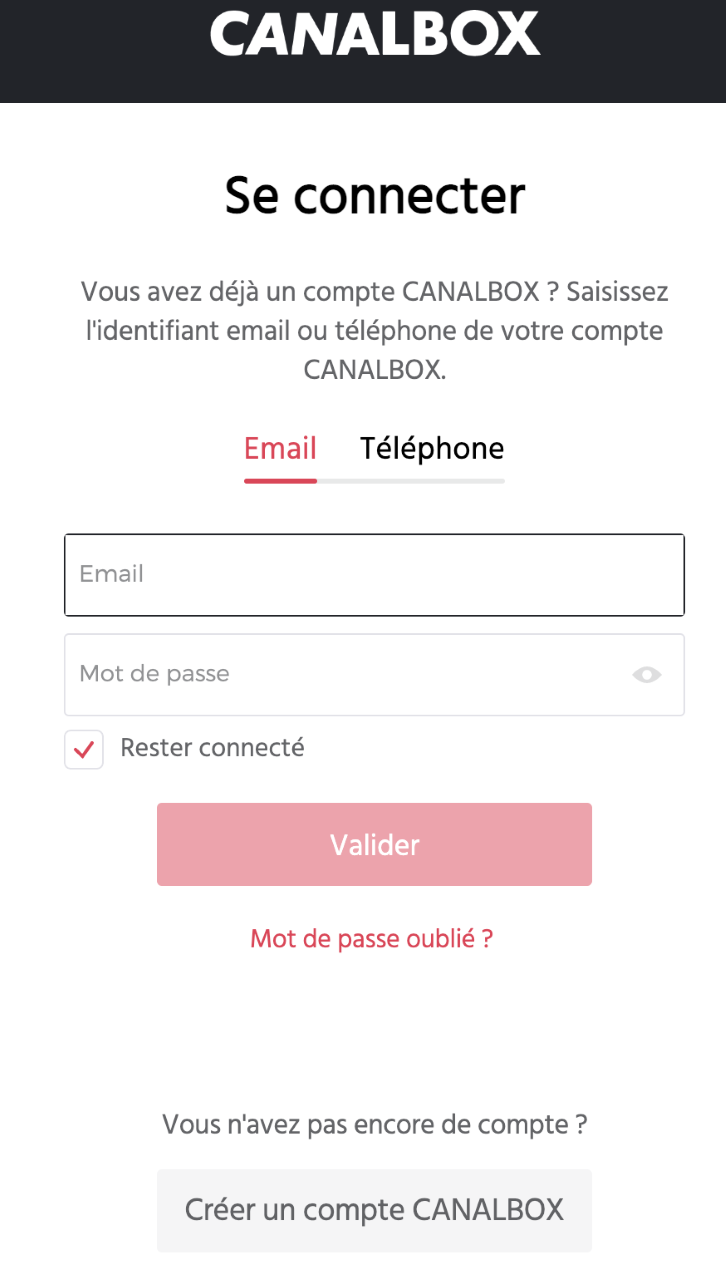Viewport: 726px width, 1280px height.
Task: Toggle password visibility in the Mot de passe field
Action: point(646,674)
